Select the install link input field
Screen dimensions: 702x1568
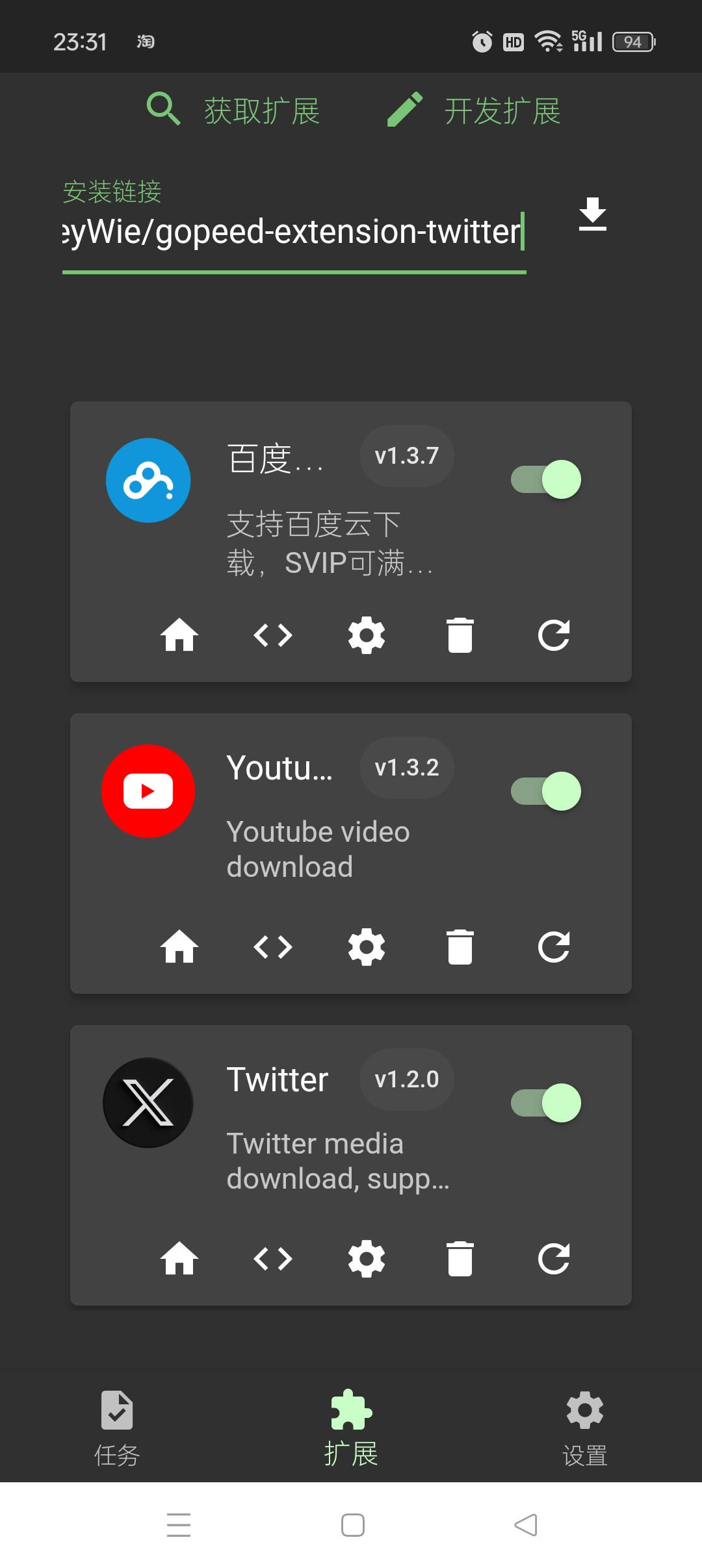[292, 234]
